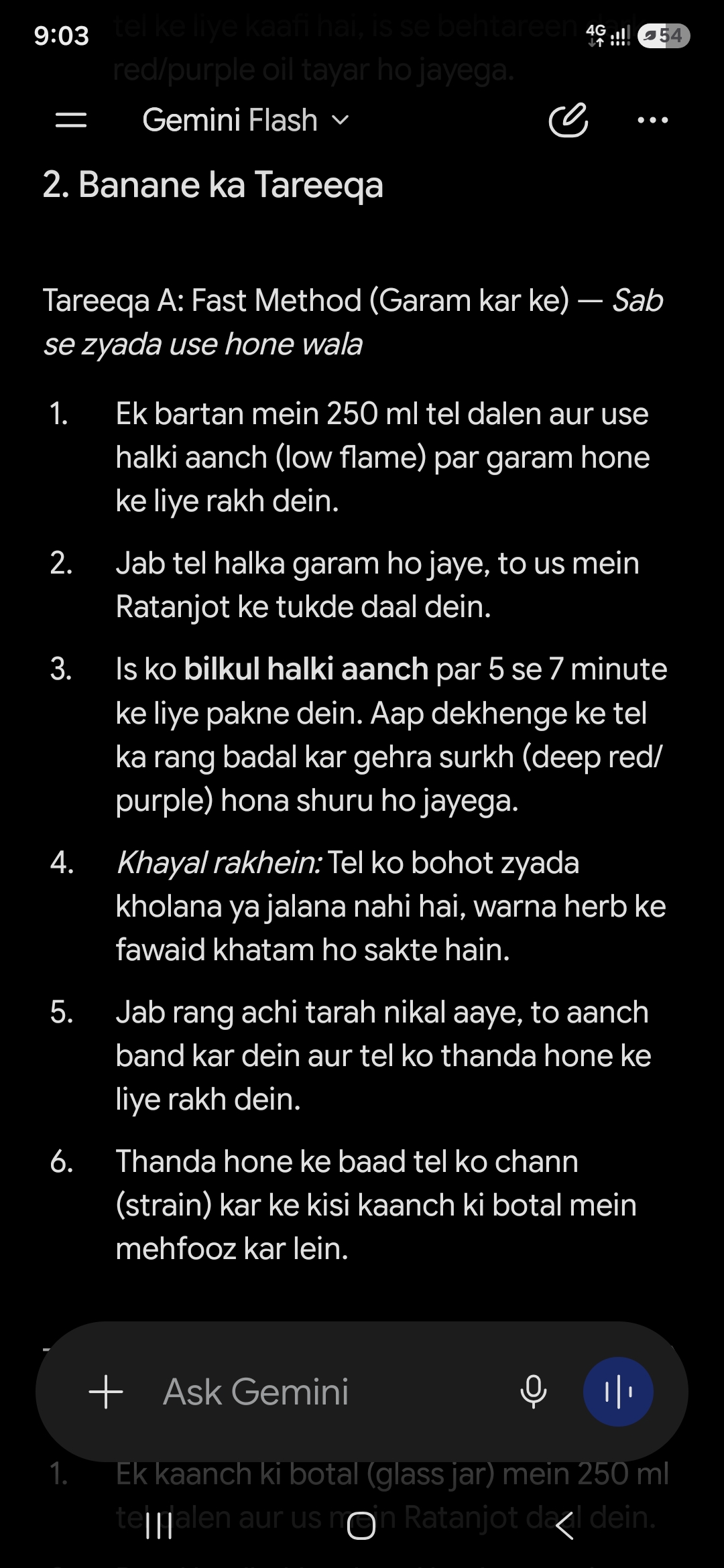Focus the Ask Gemini text field
The width and height of the screenshot is (724, 1568).
coord(328,1392)
